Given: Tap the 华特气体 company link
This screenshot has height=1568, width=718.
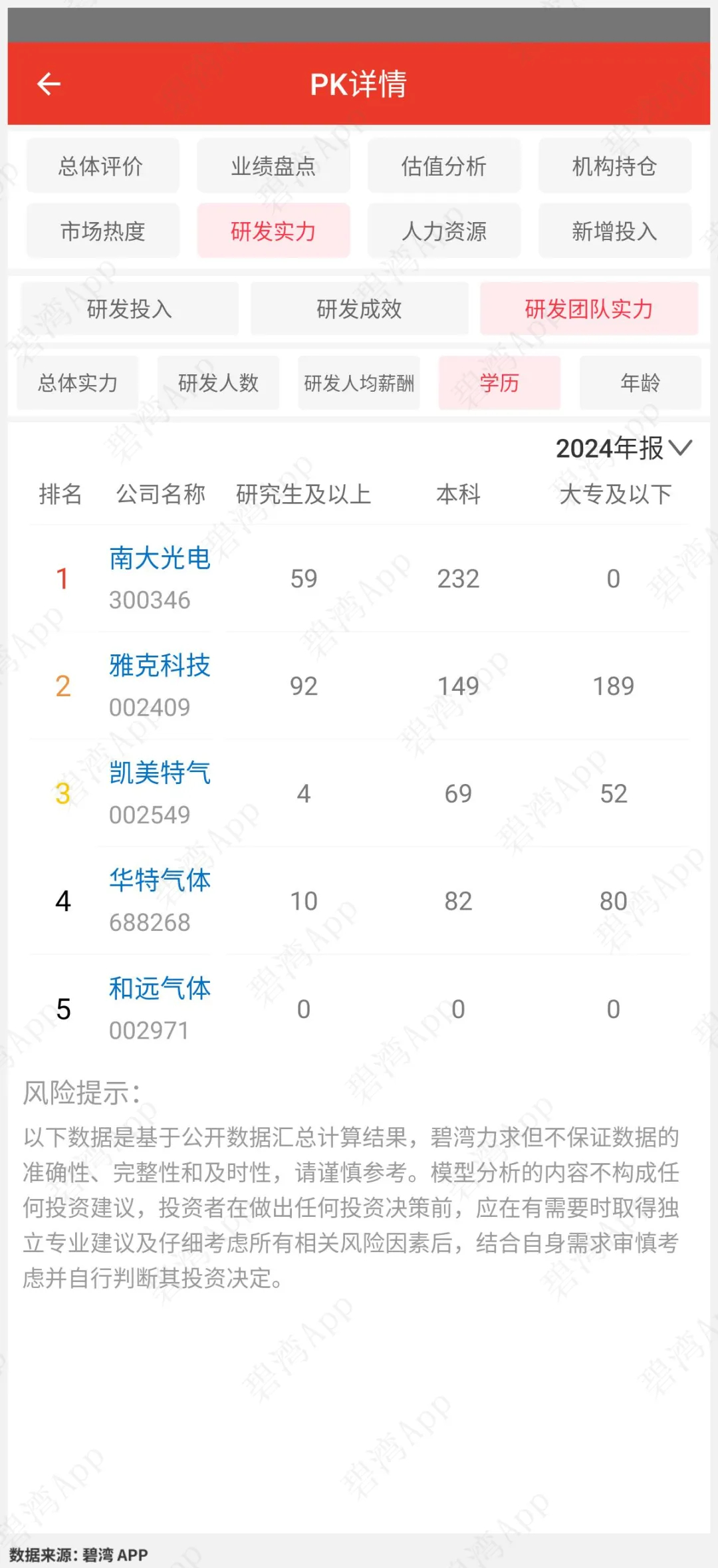Looking at the screenshot, I should coord(160,881).
